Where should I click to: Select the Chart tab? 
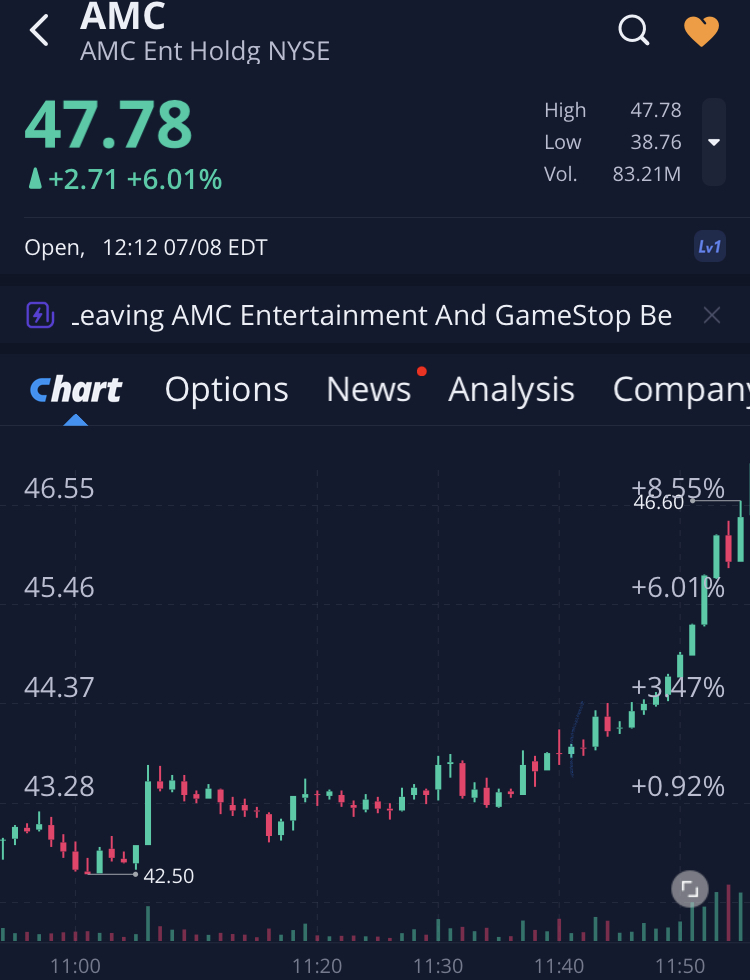coord(76,389)
